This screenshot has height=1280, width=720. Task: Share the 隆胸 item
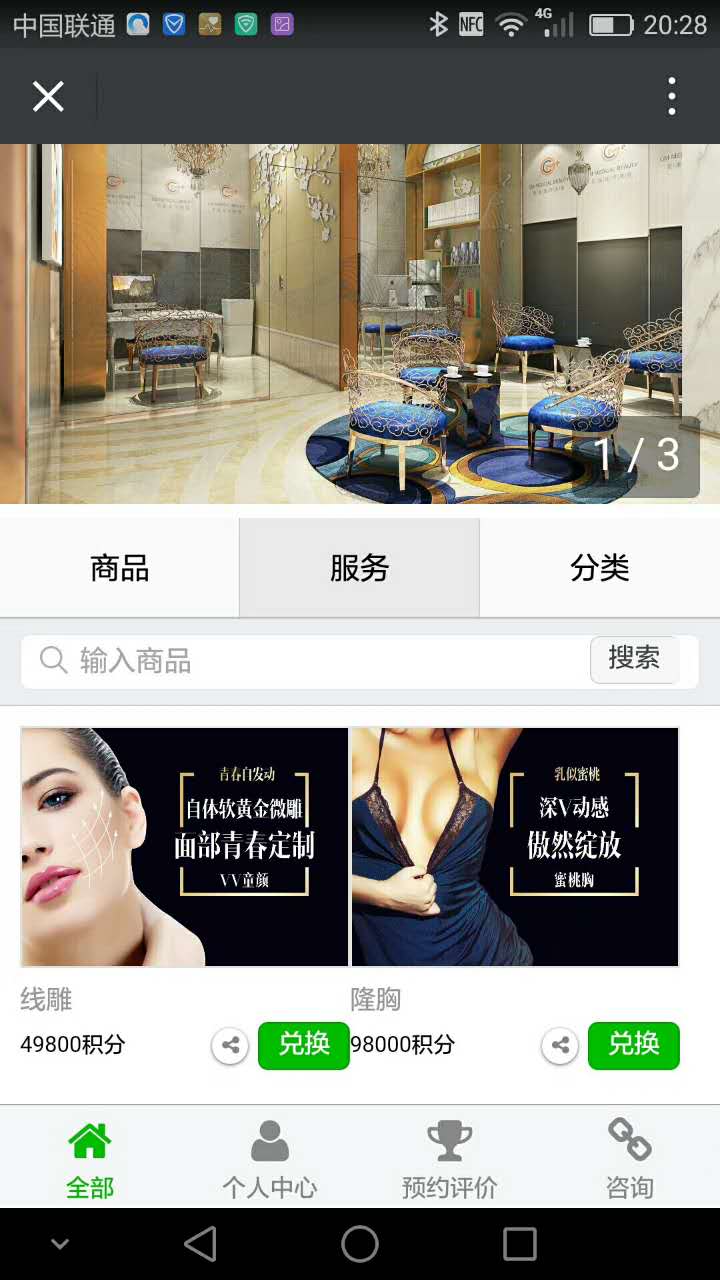560,1046
